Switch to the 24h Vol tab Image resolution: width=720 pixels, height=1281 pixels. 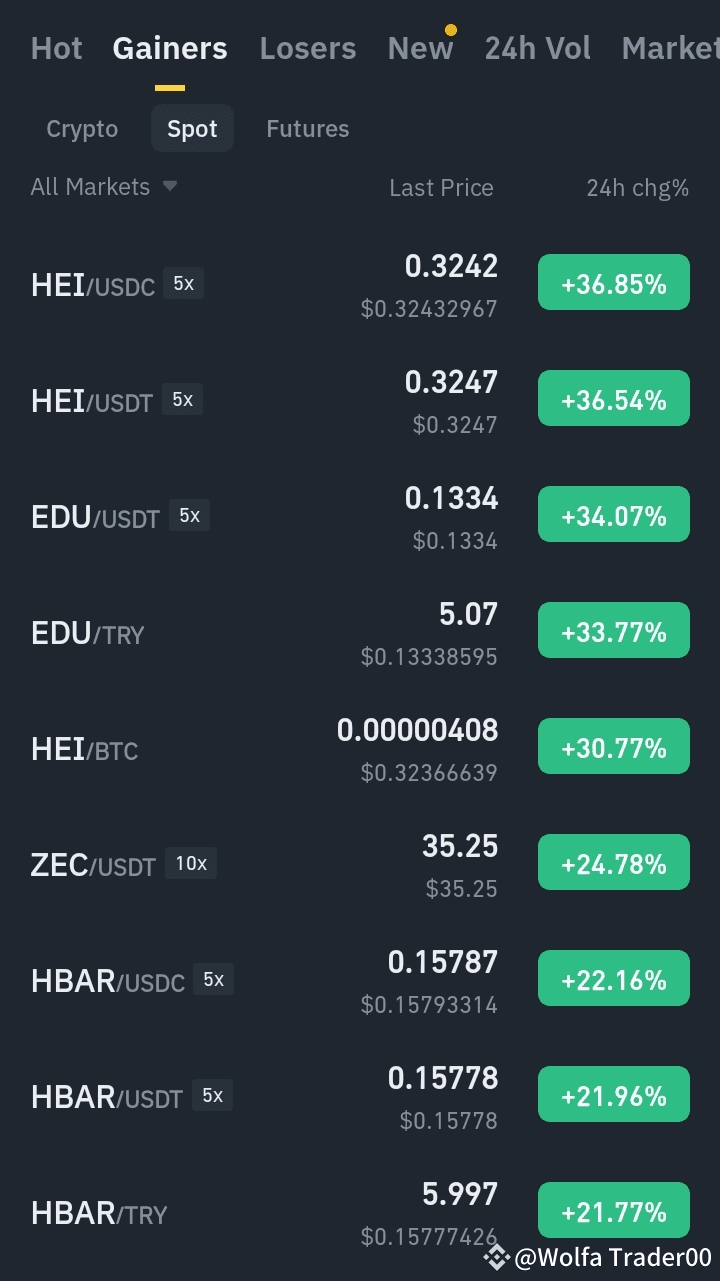pos(538,48)
